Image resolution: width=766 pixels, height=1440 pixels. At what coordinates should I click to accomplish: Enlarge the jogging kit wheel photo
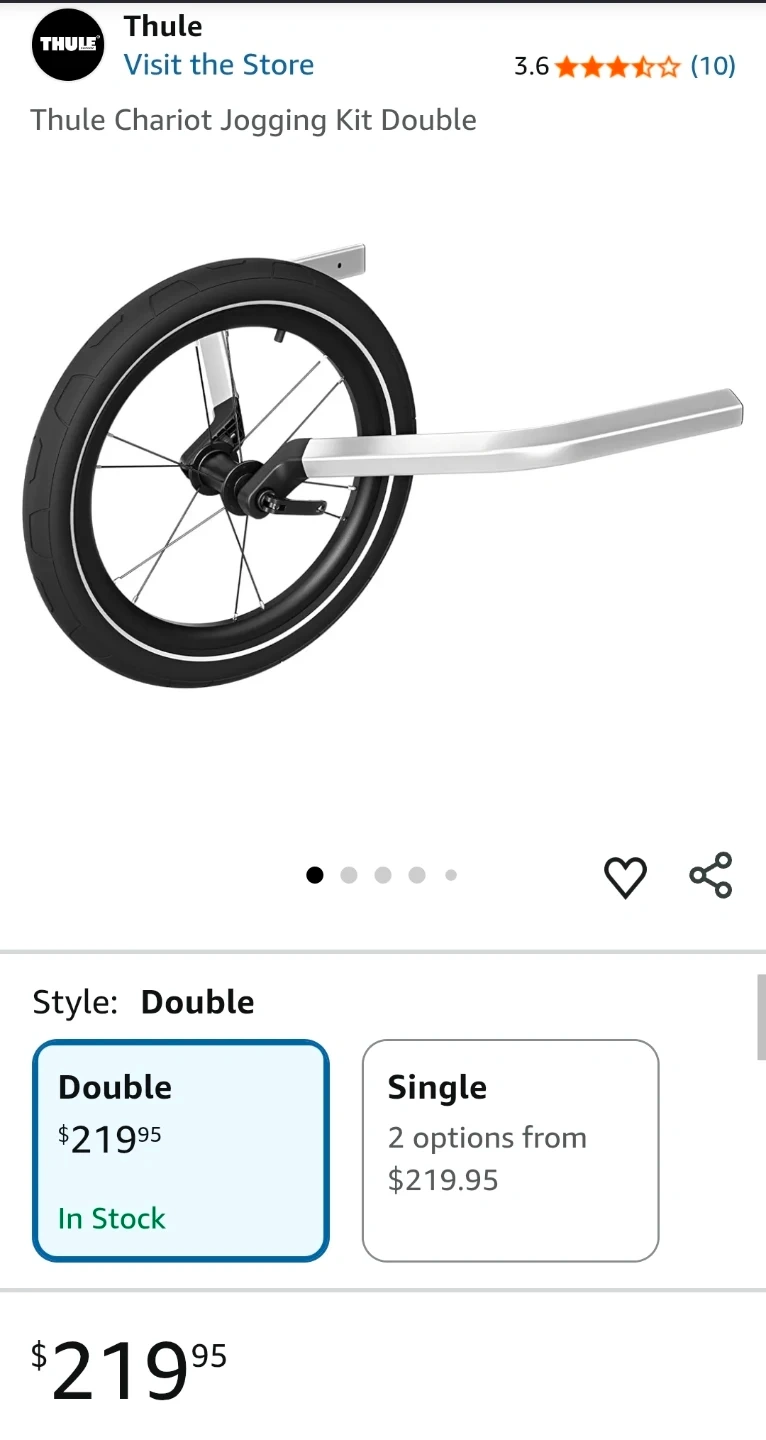pos(382,468)
